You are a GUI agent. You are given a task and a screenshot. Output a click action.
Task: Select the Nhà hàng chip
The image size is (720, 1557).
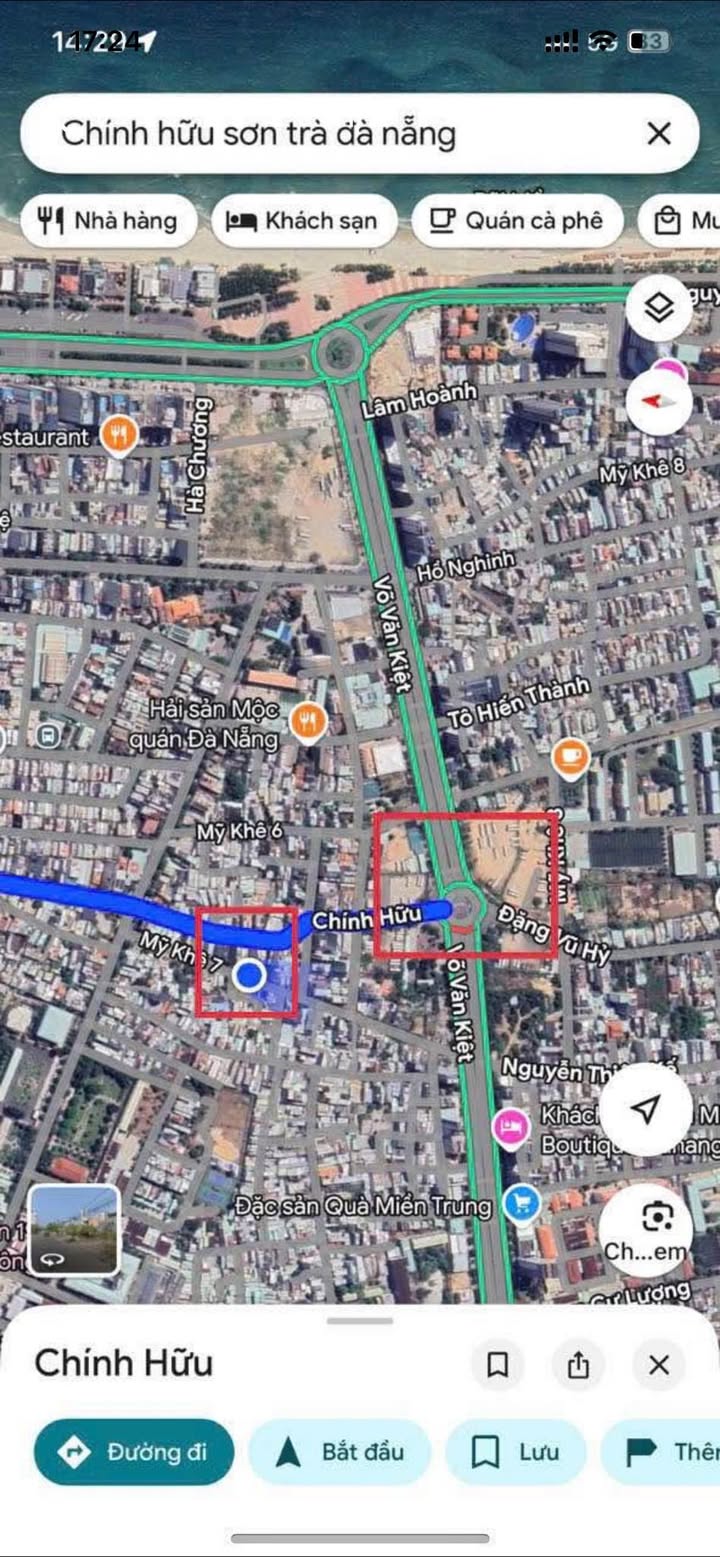[x=107, y=221]
